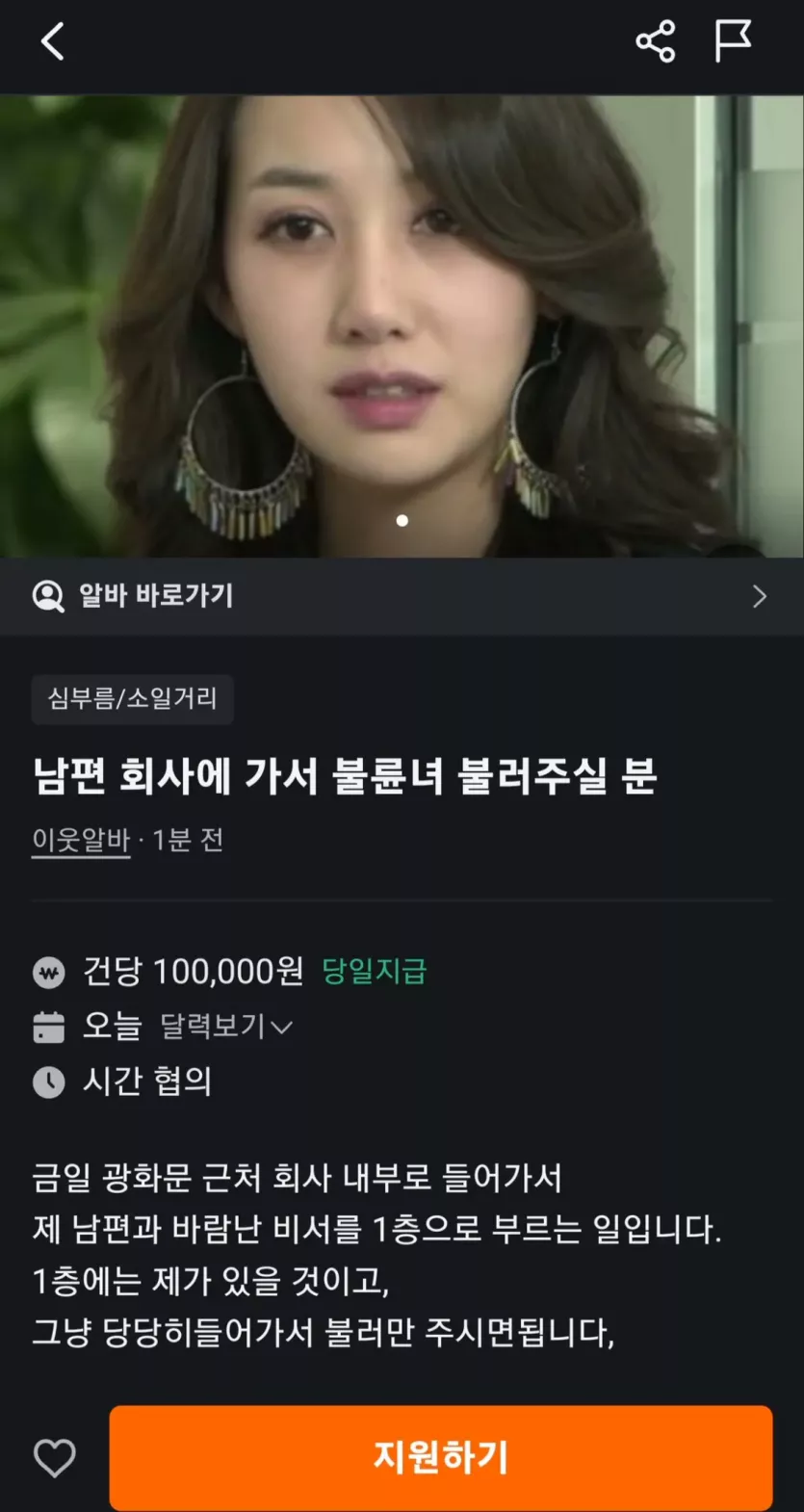Expand 달력보기 to view the calendar

click(x=225, y=1027)
